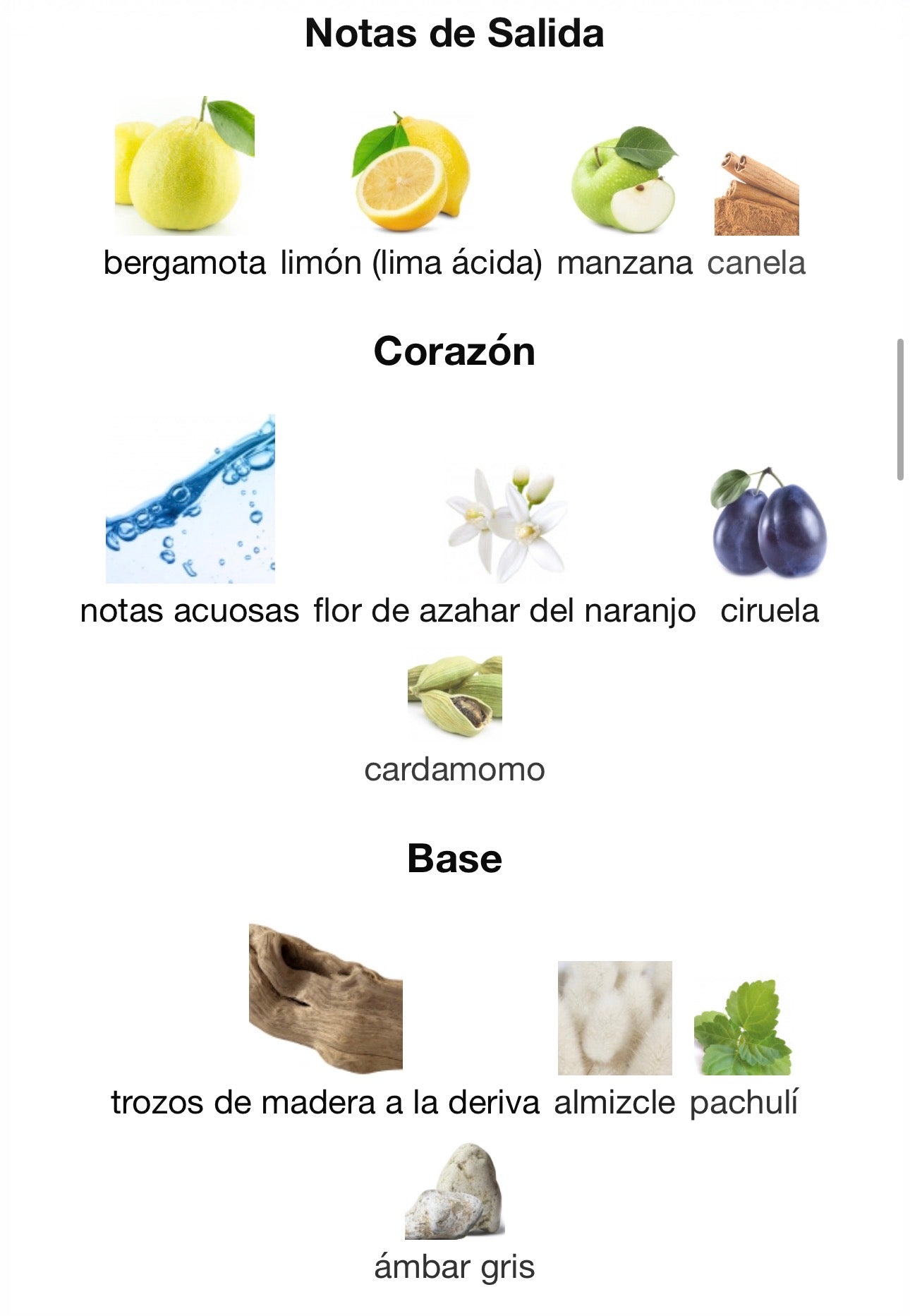
Task: Open the pachulí note
Action: point(744,1027)
